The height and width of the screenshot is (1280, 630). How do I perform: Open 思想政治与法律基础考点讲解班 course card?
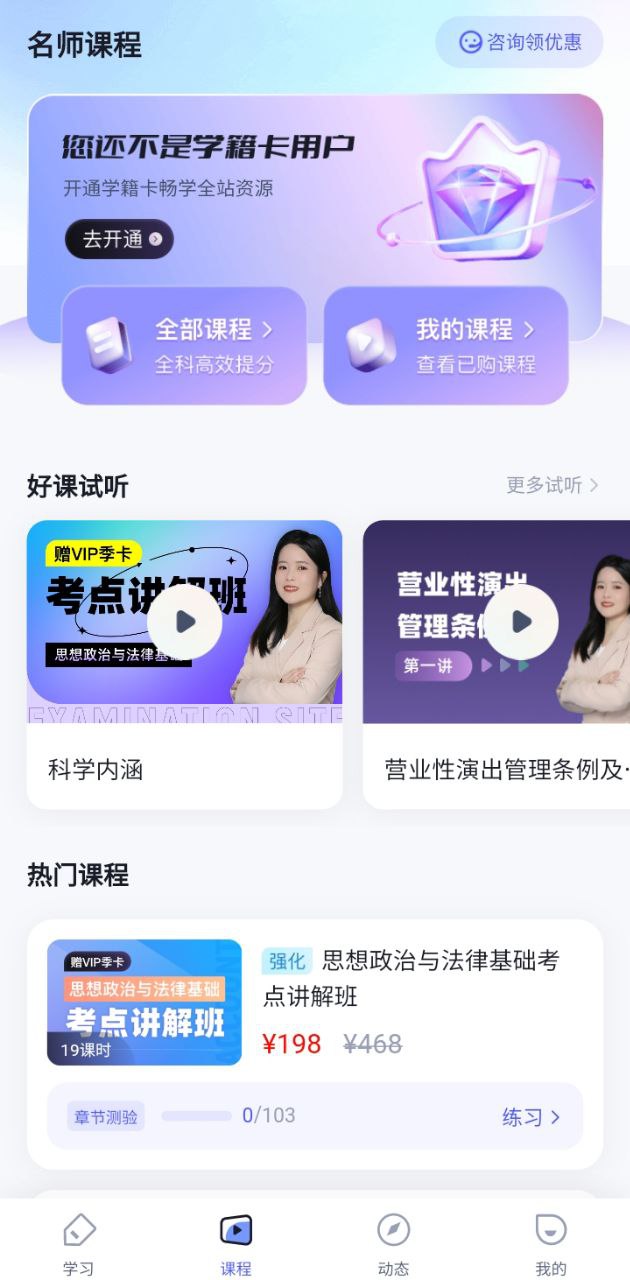(x=410, y=978)
